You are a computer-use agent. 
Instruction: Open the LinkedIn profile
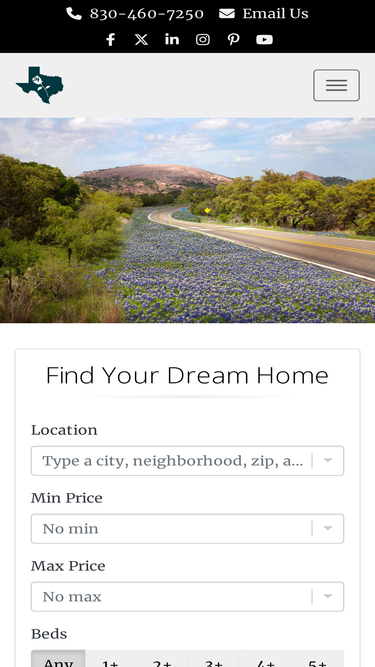[172, 40]
